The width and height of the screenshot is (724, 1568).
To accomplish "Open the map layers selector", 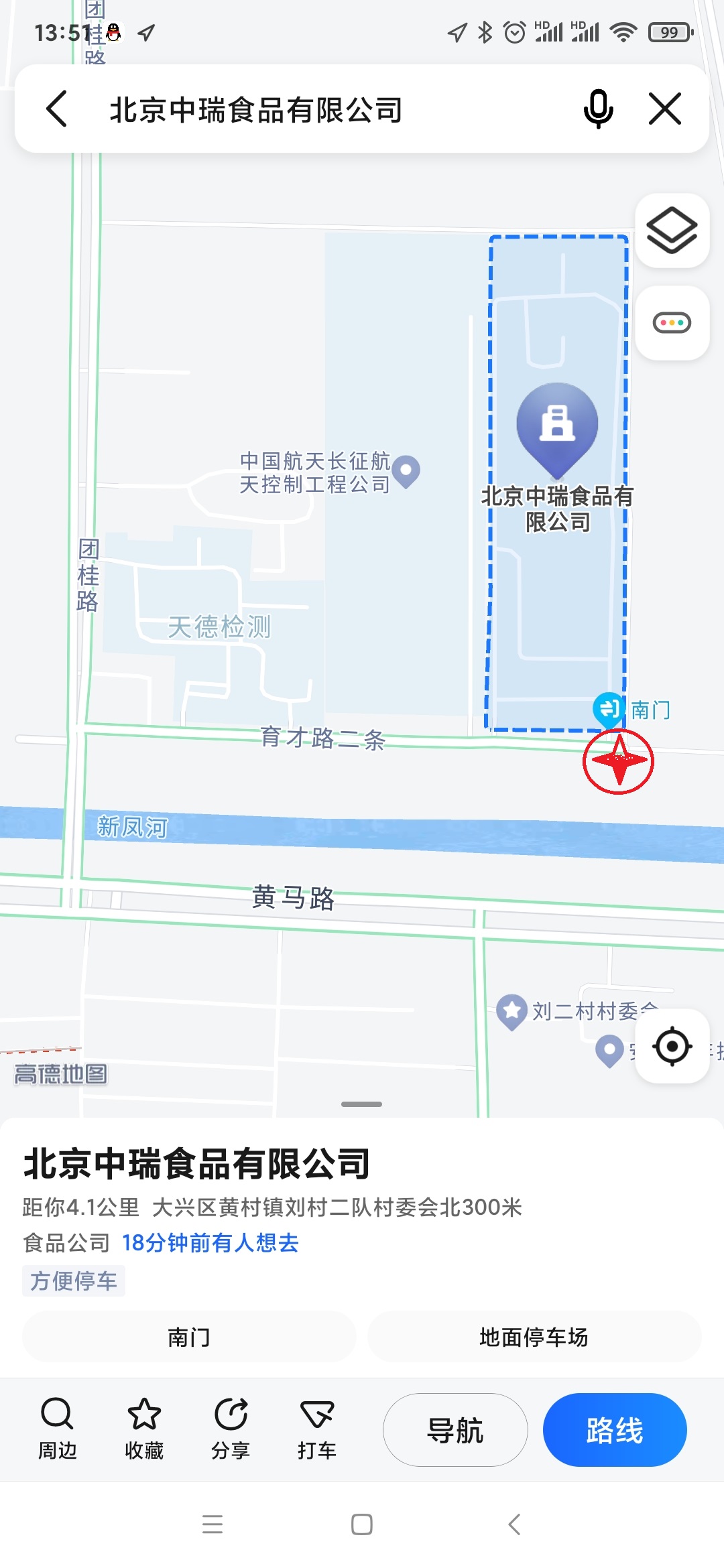I will pyautogui.click(x=672, y=231).
